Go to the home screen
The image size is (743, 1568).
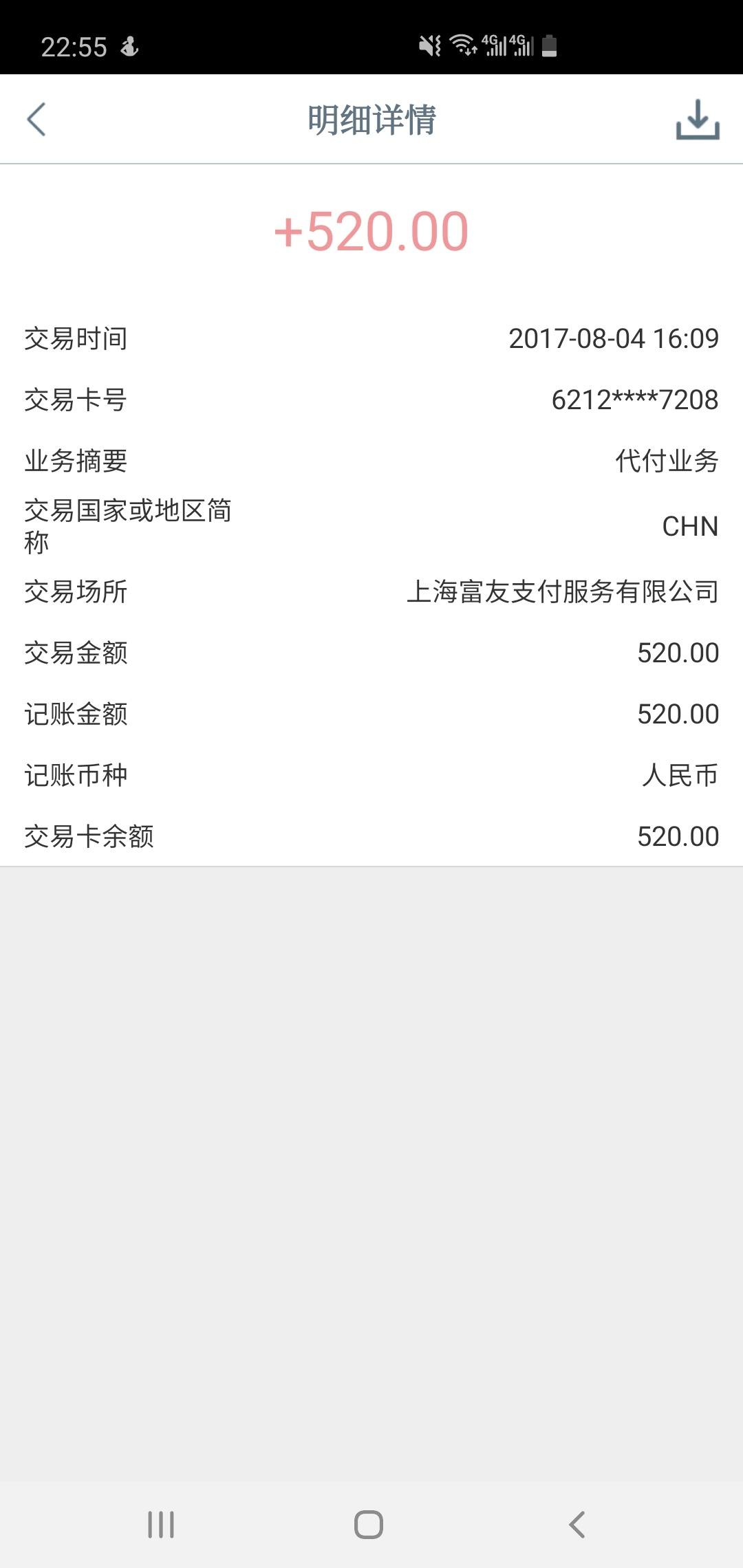click(x=369, y=1524)
